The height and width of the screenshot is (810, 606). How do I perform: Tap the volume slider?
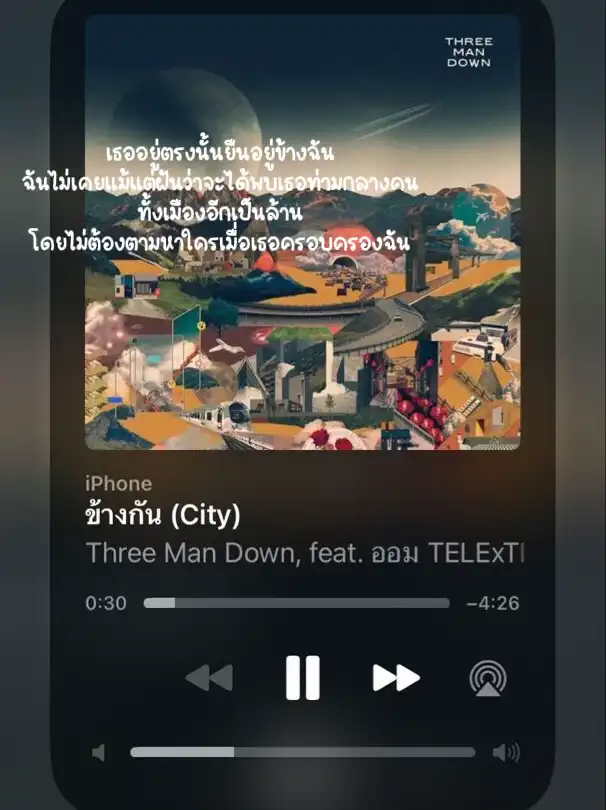[302, 752]
